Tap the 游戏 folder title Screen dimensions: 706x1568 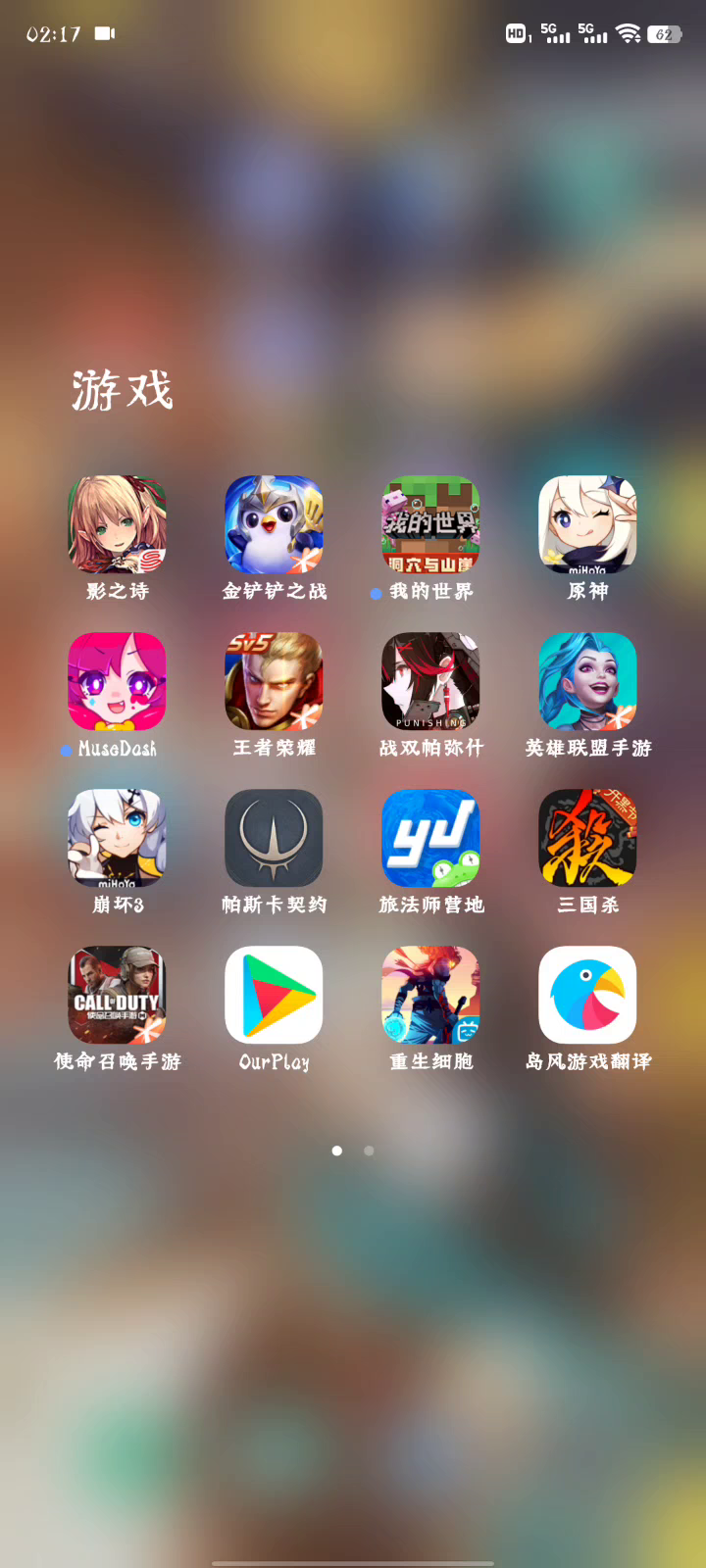[x=123, y=390]
